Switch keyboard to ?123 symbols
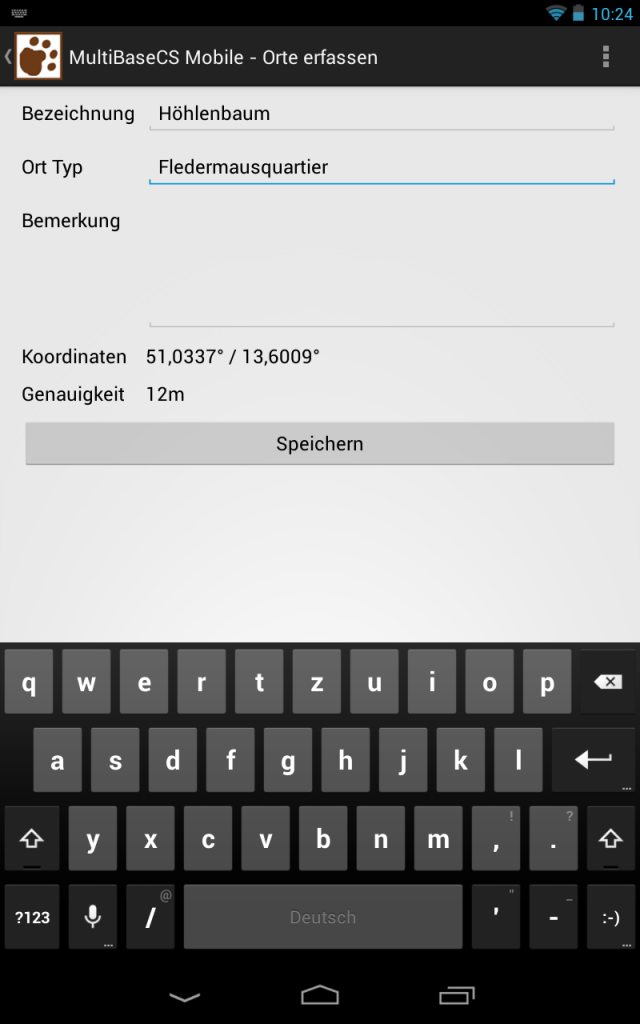 32,917
